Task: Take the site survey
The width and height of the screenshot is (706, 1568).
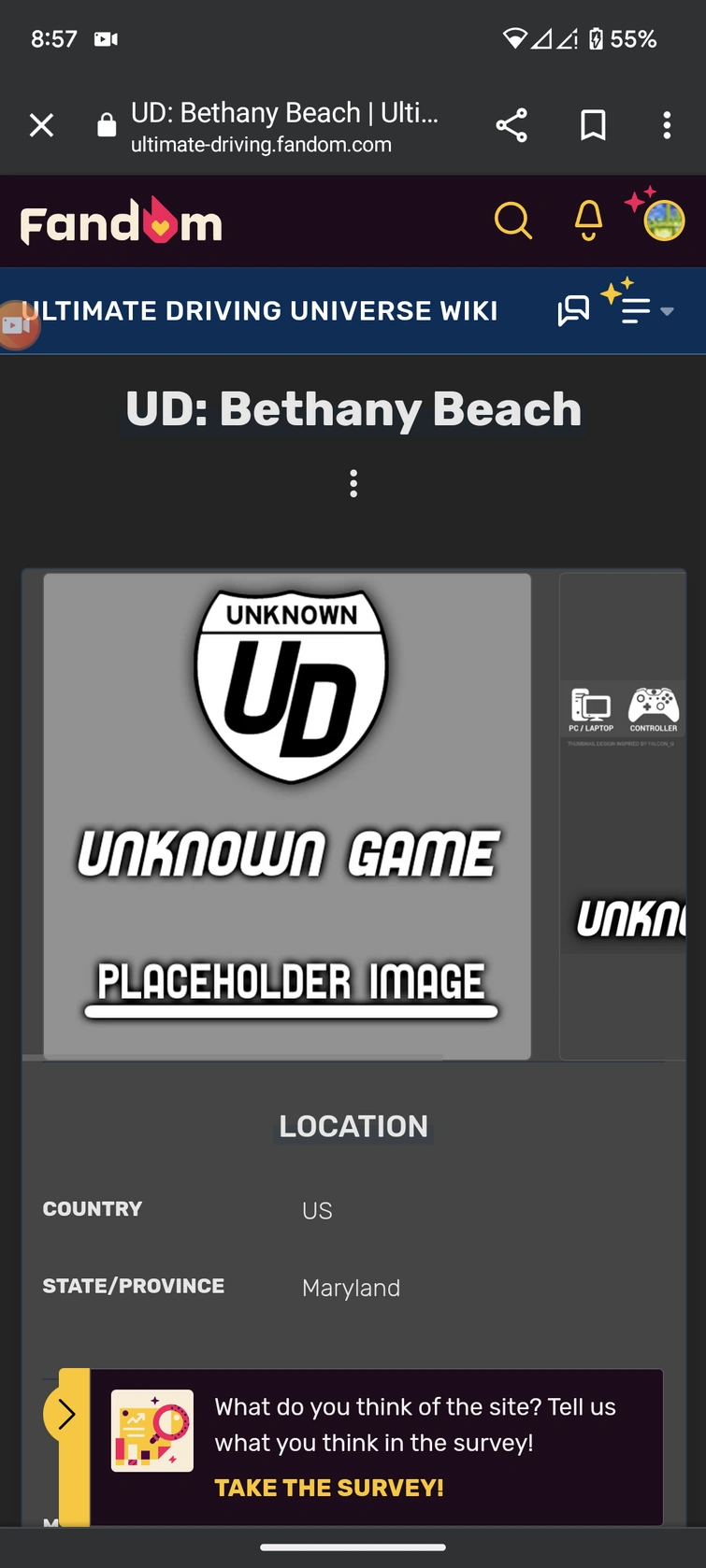Action: click(x=328, y=1487)
